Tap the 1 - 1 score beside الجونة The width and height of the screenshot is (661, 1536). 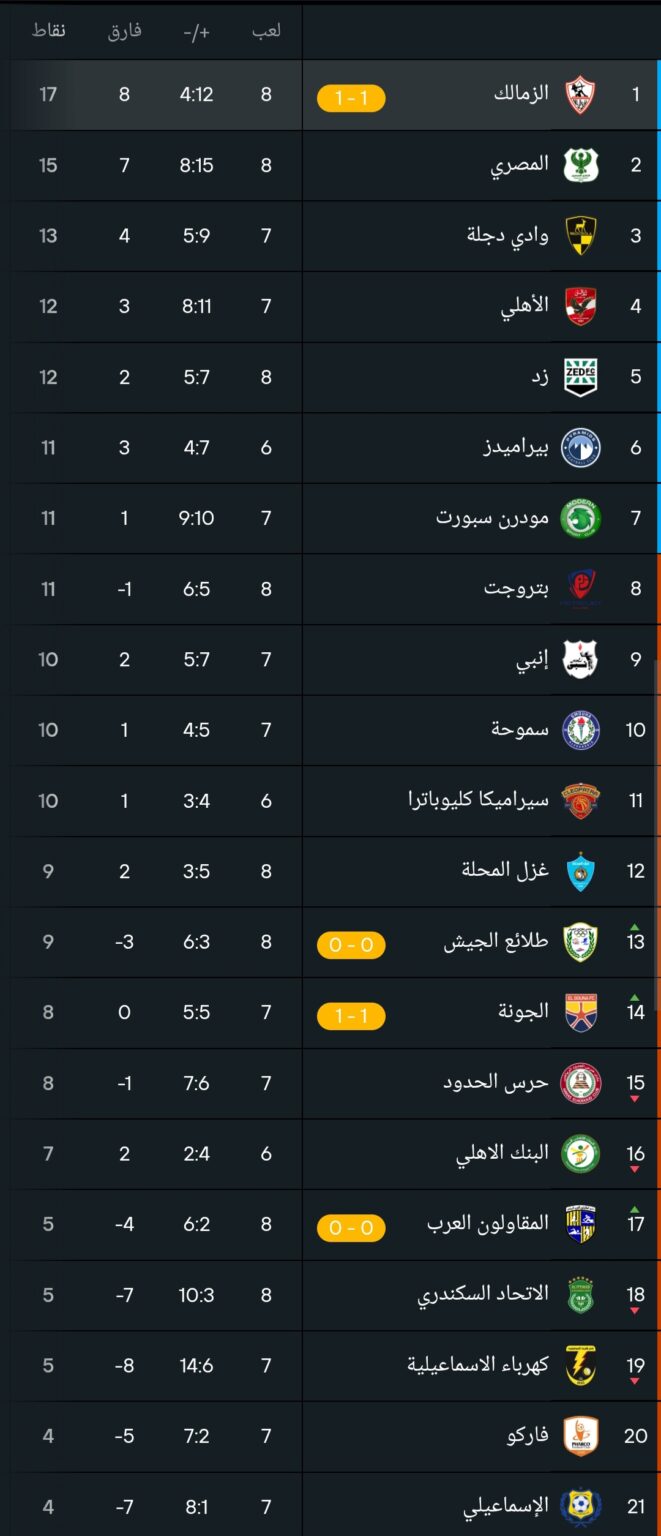click(351, 1016)
